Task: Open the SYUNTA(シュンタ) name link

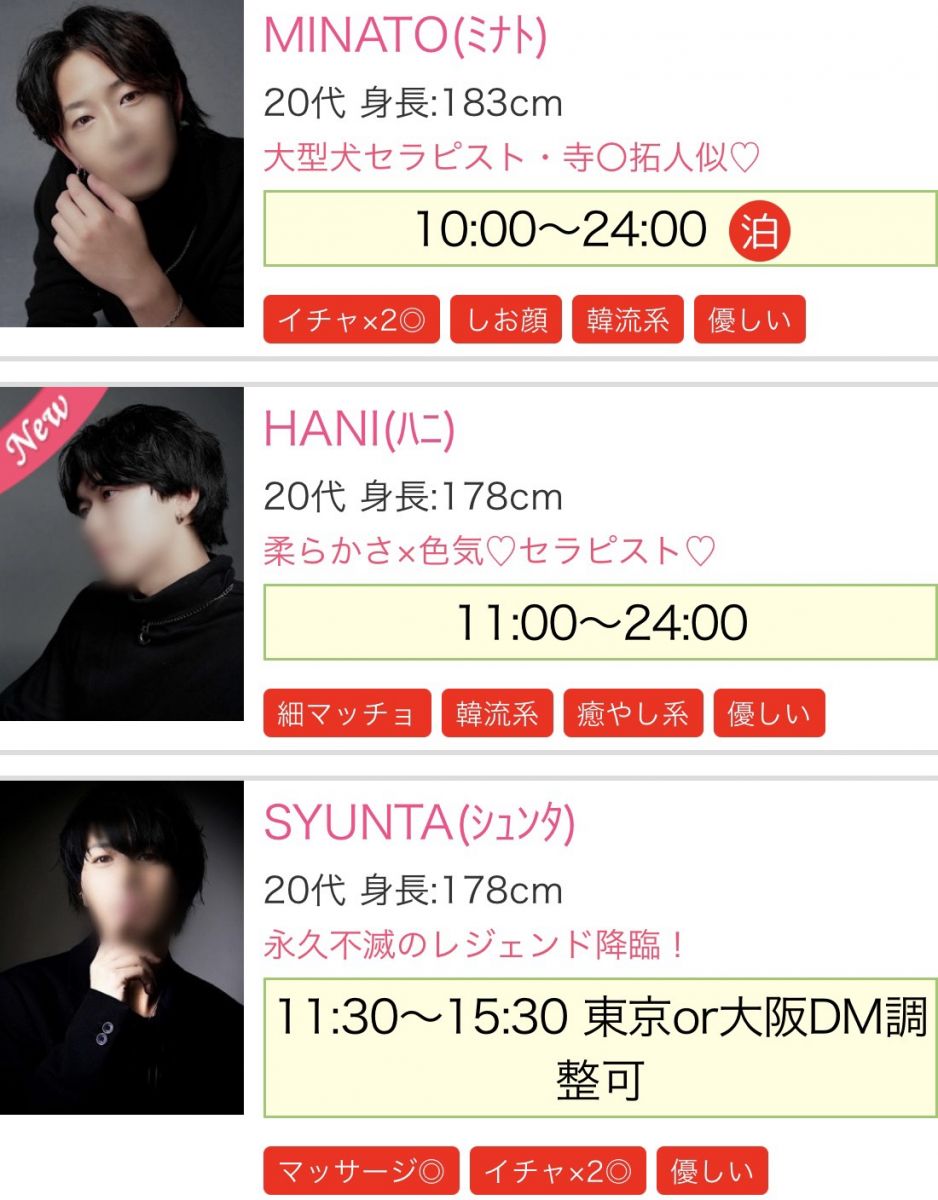Action: 420,823
